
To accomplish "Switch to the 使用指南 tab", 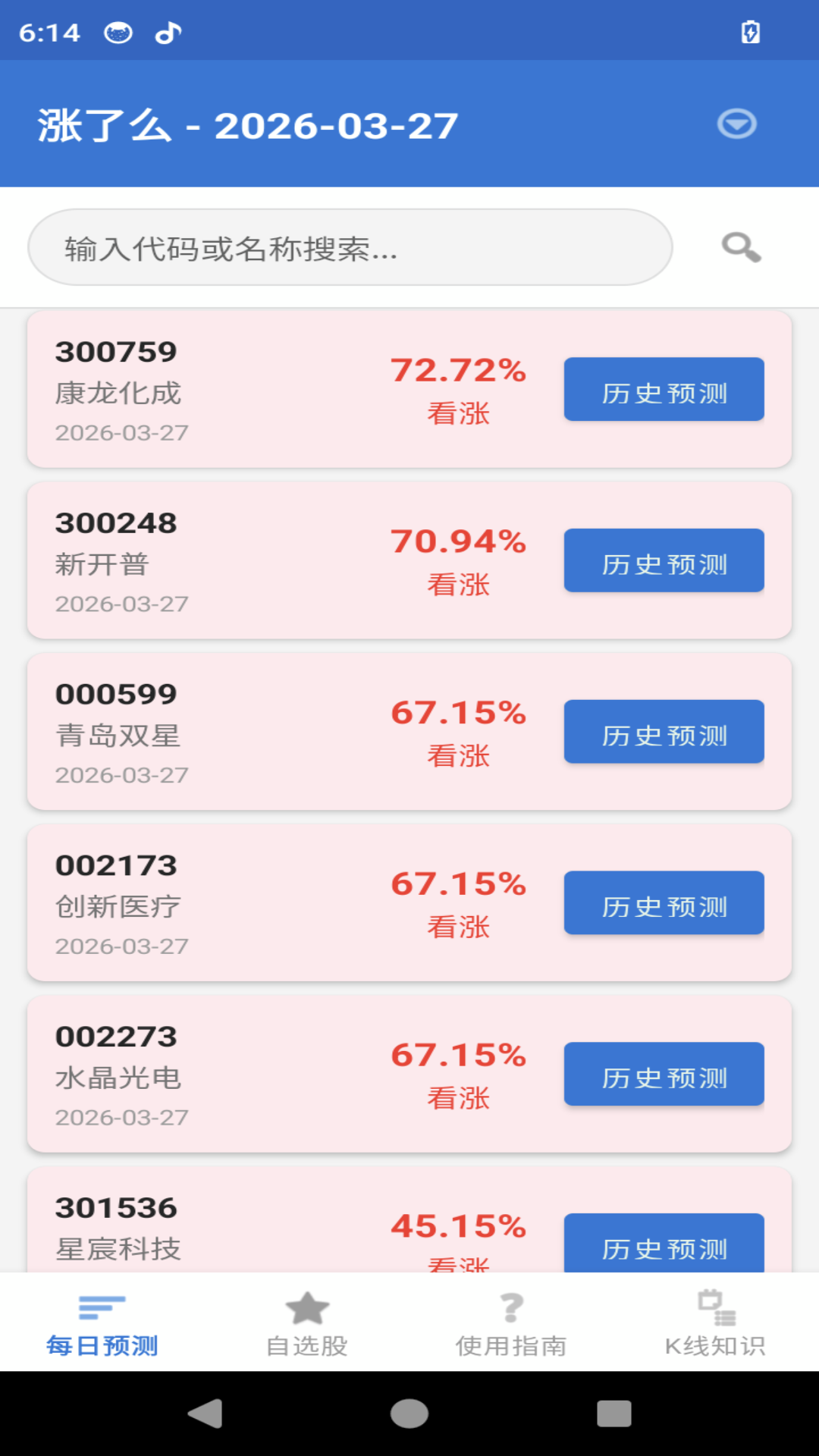I will [511, 1323].
